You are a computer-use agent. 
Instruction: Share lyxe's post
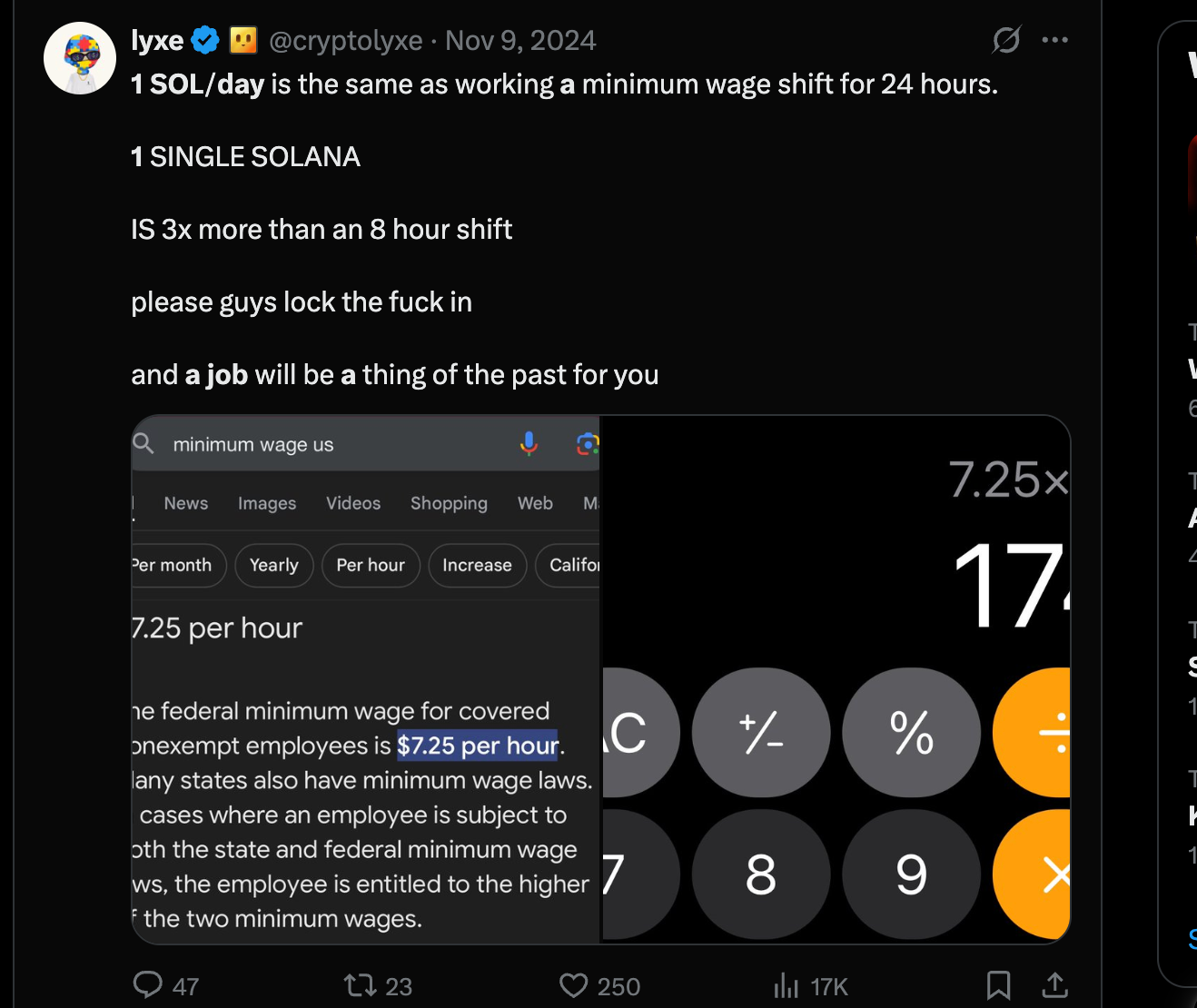point(1054,985)
